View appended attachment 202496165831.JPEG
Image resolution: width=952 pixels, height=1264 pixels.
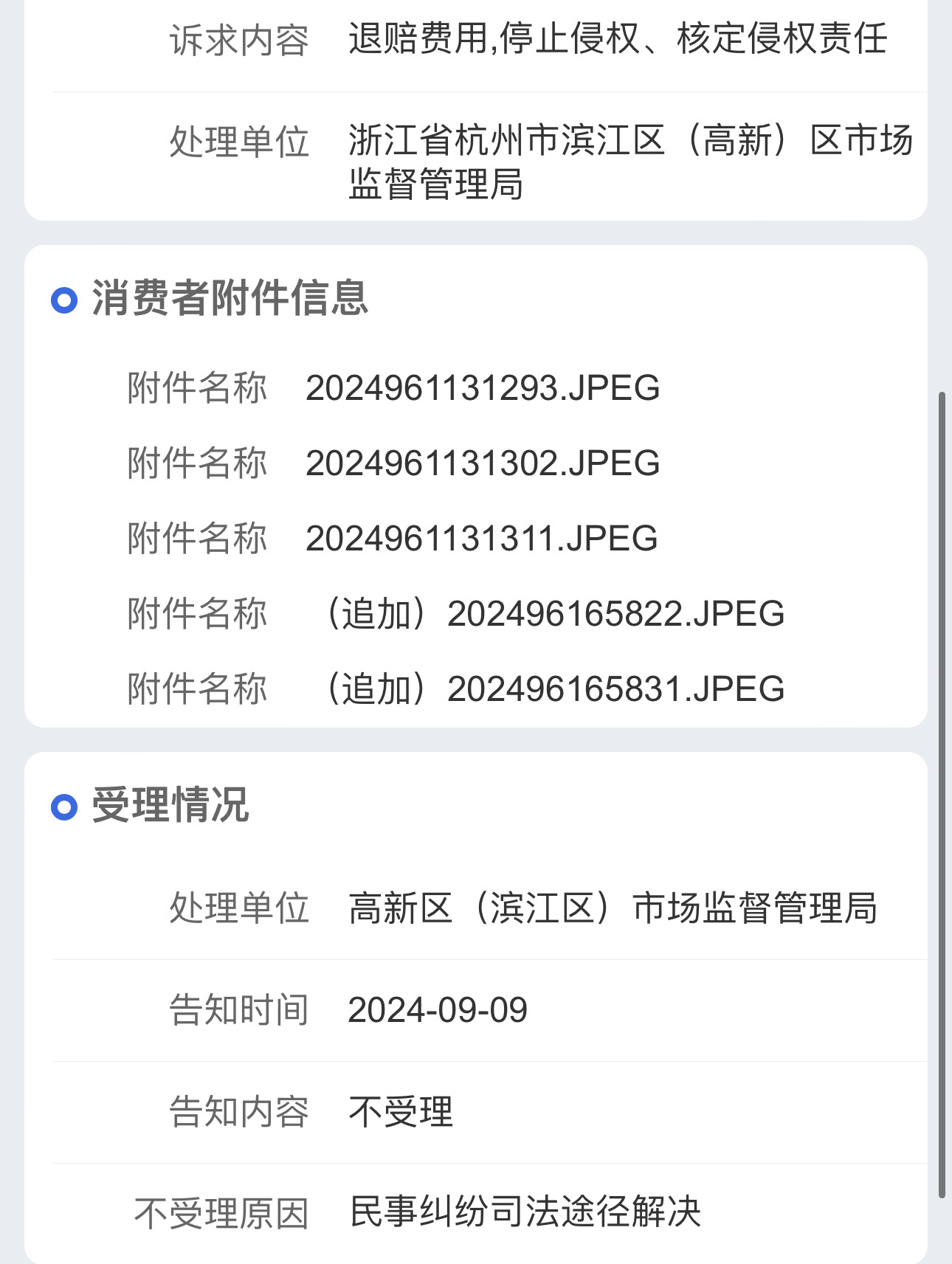point(553,689)
